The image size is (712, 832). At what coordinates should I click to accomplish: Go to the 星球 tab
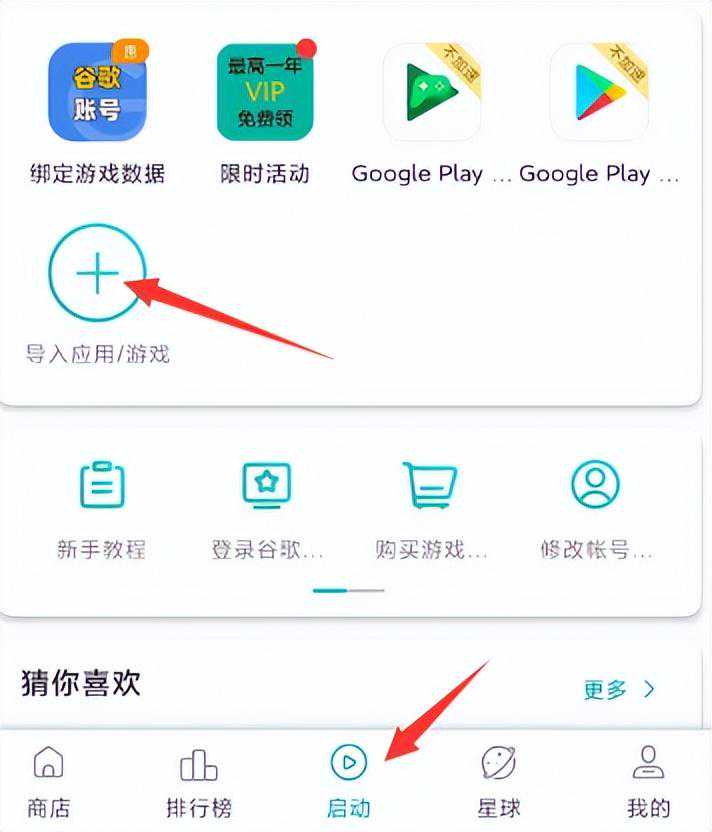click(498, 780)
